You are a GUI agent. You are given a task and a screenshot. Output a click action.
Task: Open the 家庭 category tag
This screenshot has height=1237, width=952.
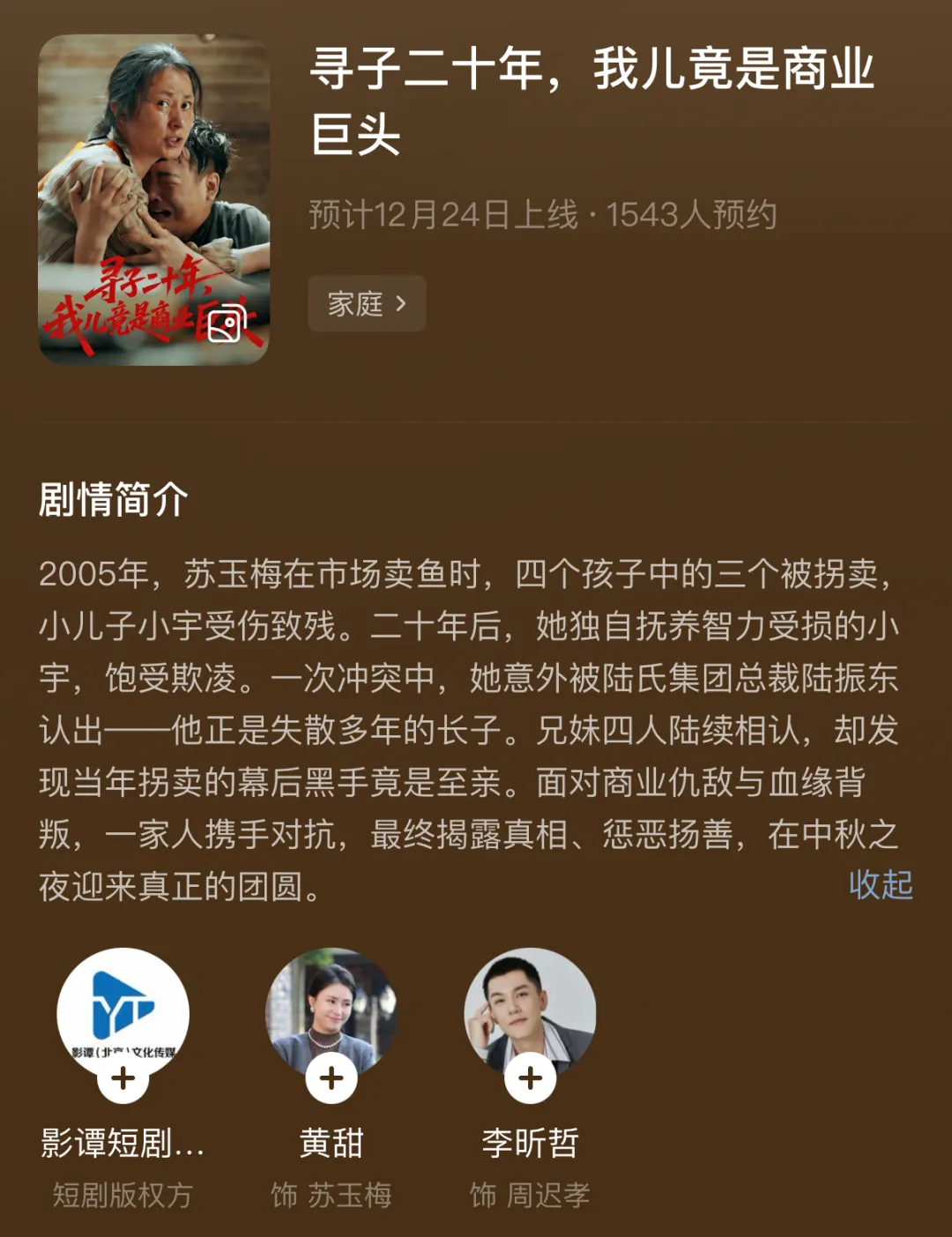367,303
